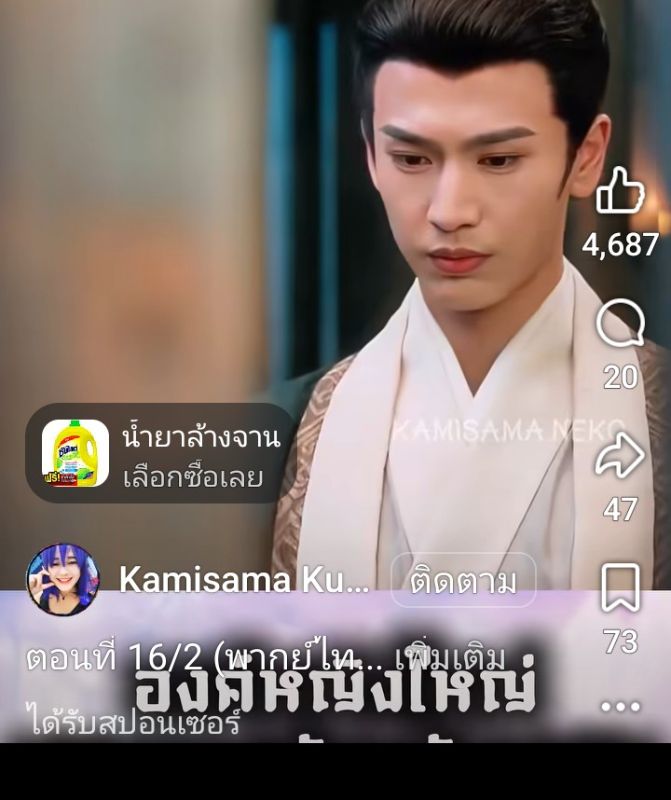Share this video using the arrow icon
Viewport: 671px width, 800px height.
620,458
